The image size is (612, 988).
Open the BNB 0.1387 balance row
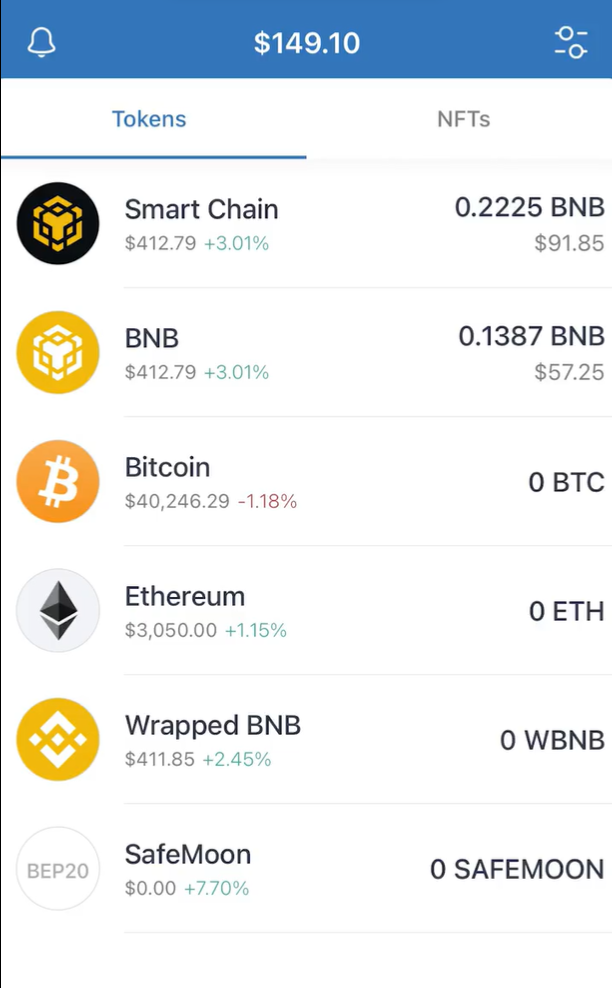coord(306,353)
